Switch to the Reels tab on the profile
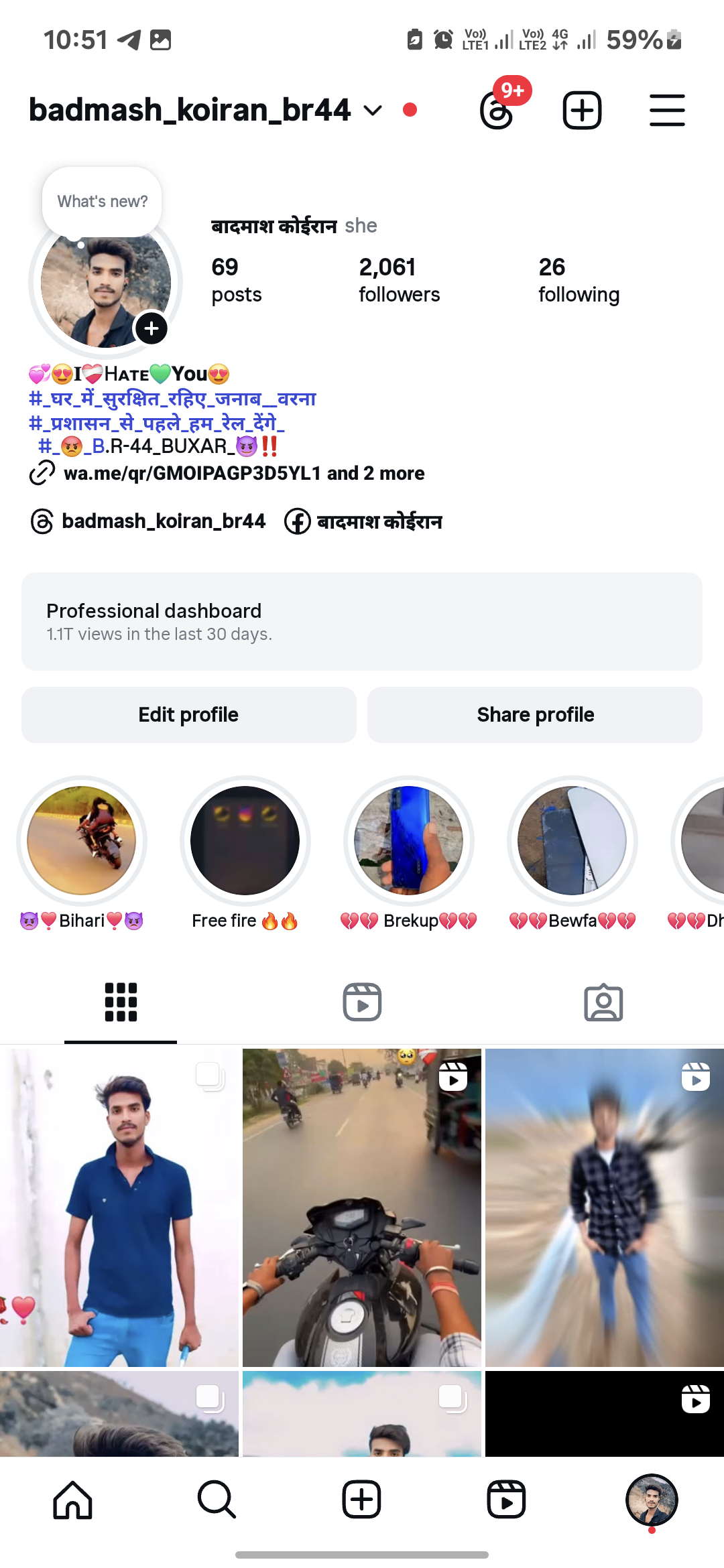Viewport: 724px width, 1568px height. pyautogui.click(x=362, y=1002)
